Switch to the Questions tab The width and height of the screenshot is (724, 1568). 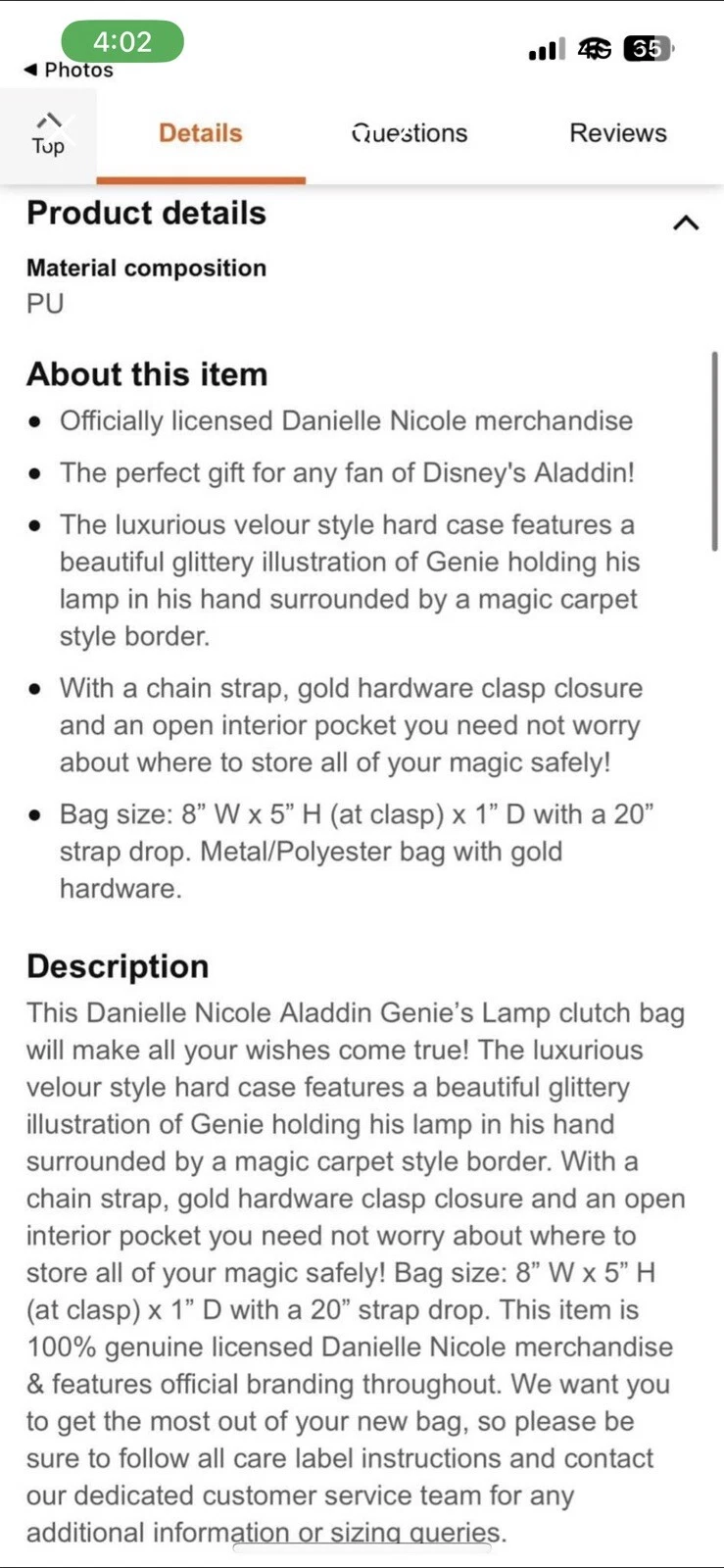coord(410,133)
